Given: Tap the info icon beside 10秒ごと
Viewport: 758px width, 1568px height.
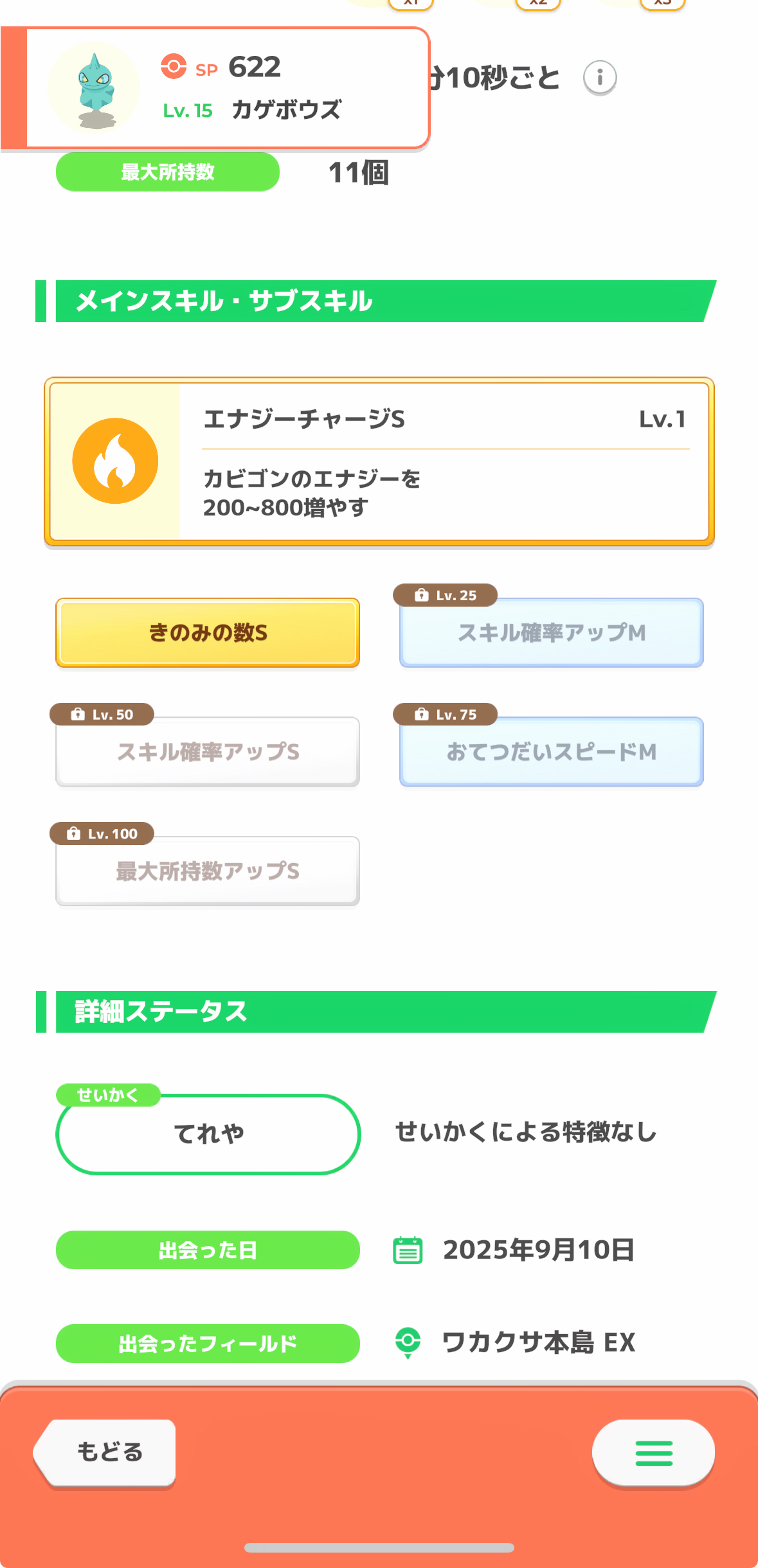Looking at the screenshot, I should coord(599,78).
